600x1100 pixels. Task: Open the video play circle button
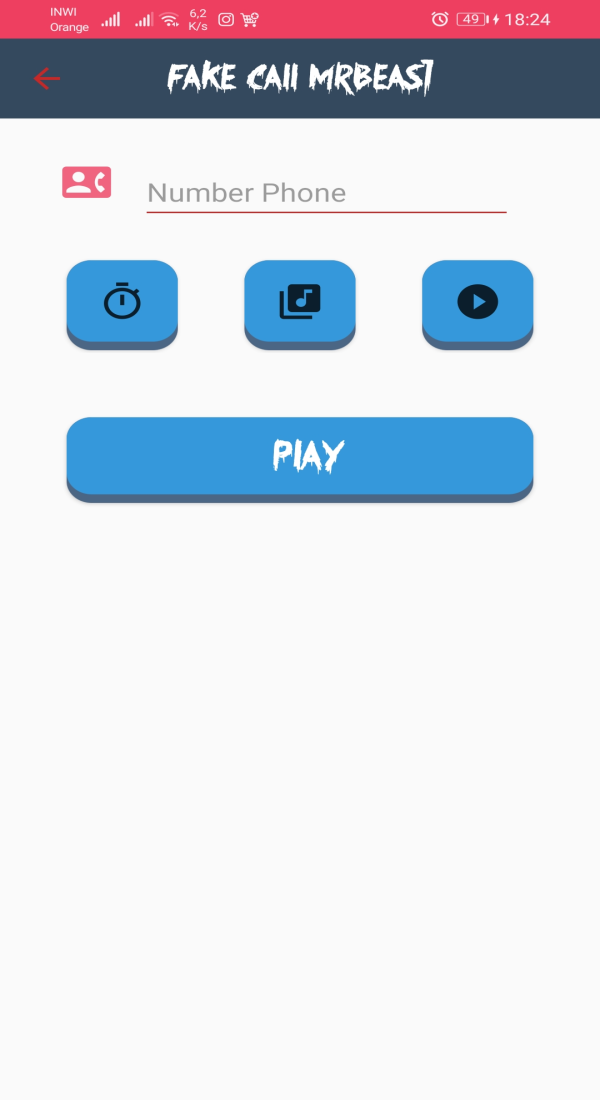click(x=478, y=304)
